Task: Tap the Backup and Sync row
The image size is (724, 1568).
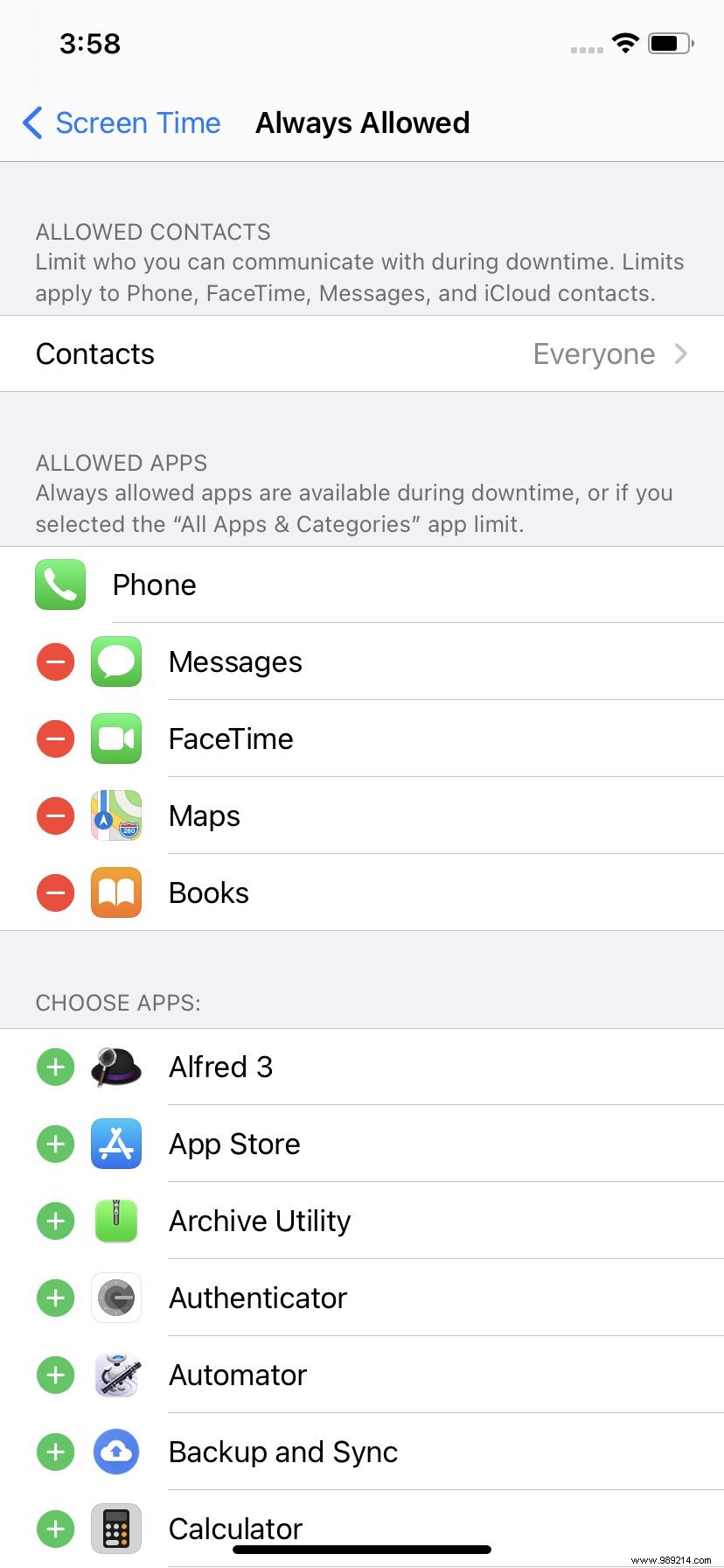Action: [x=362, y=1452]
